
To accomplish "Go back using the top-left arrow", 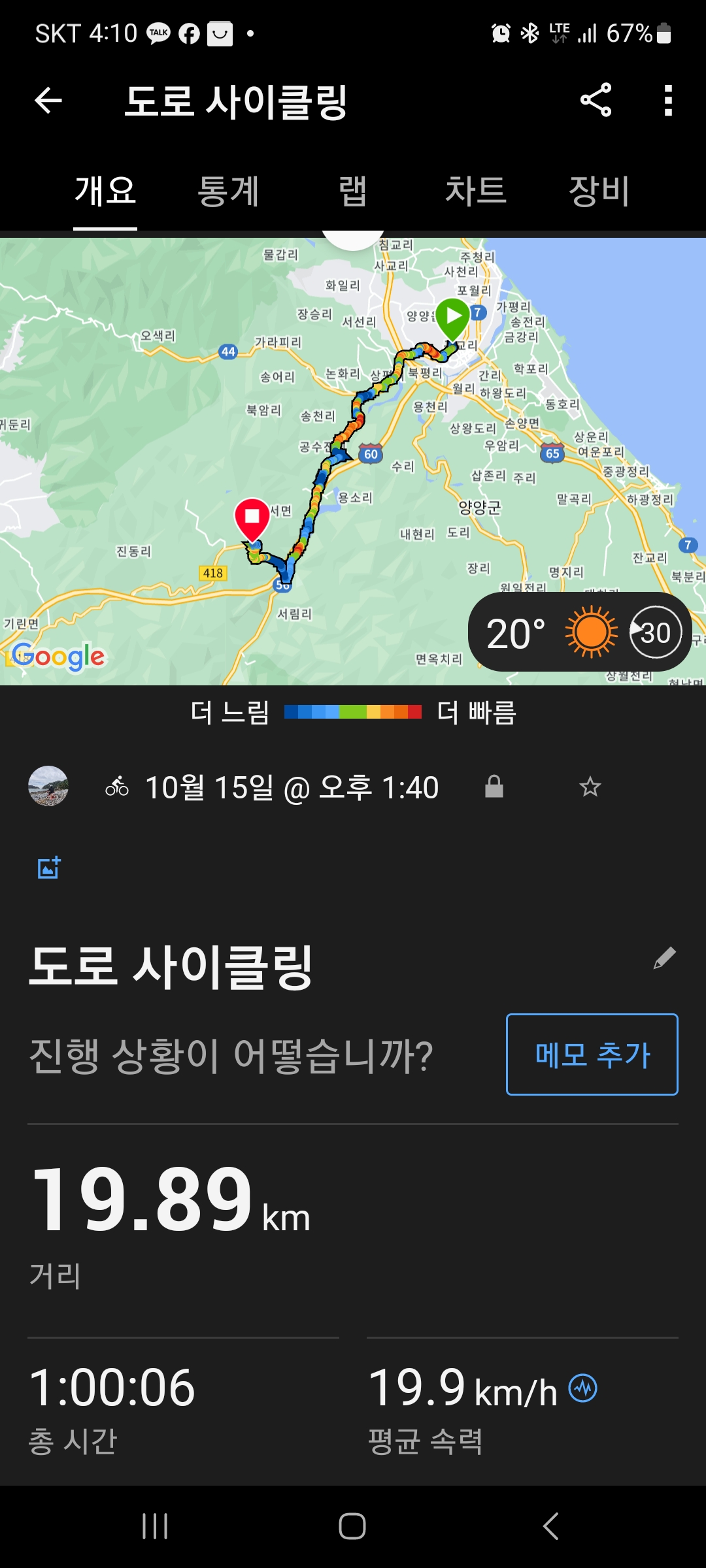I will 48,101.
